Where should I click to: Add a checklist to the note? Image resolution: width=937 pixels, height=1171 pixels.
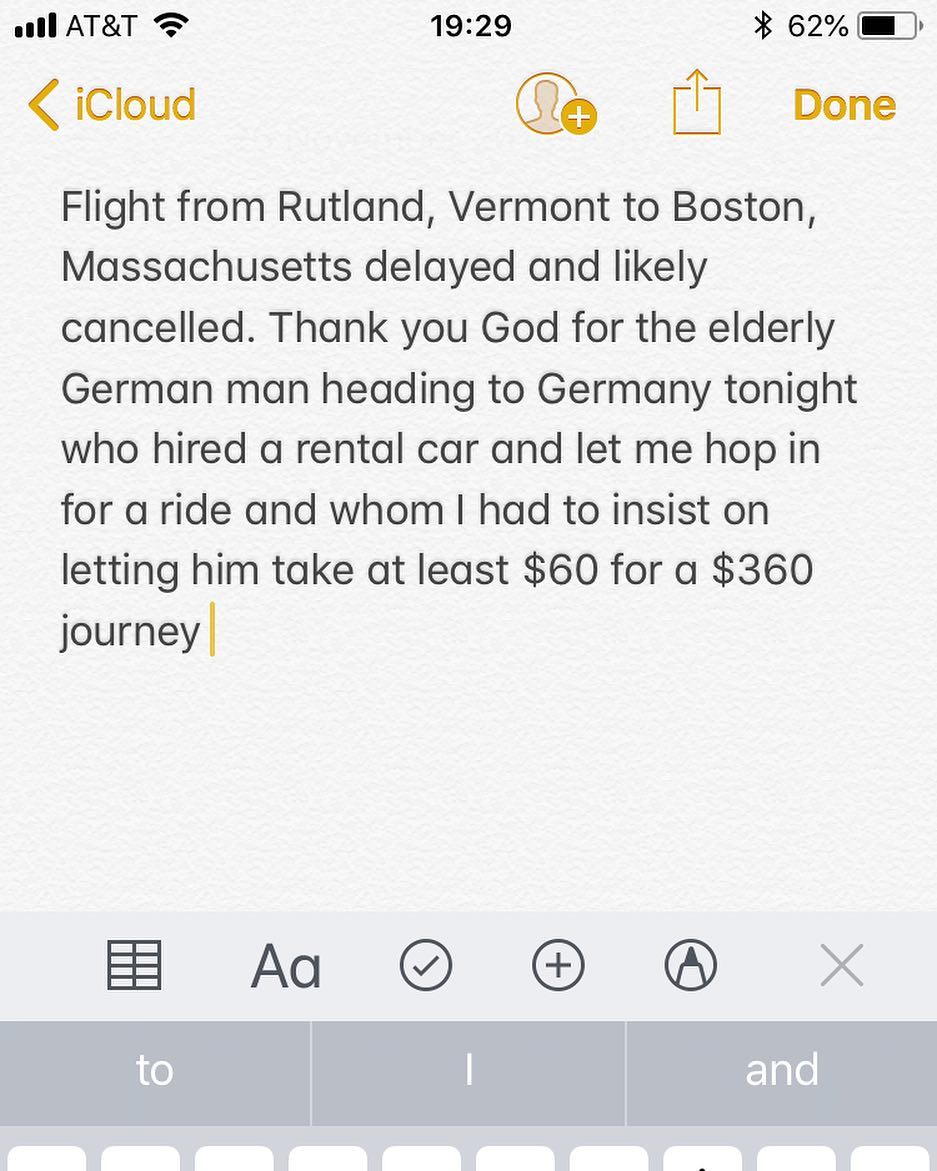tap(426, 966)
